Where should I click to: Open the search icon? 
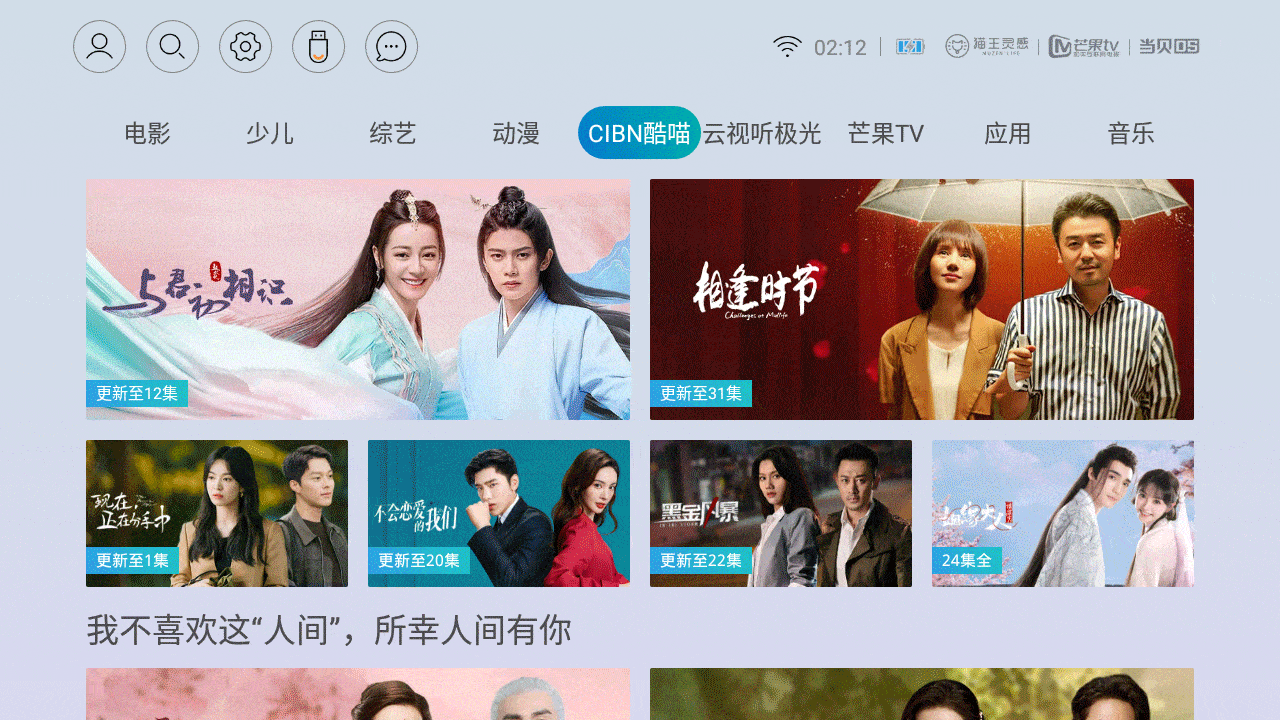172,47
